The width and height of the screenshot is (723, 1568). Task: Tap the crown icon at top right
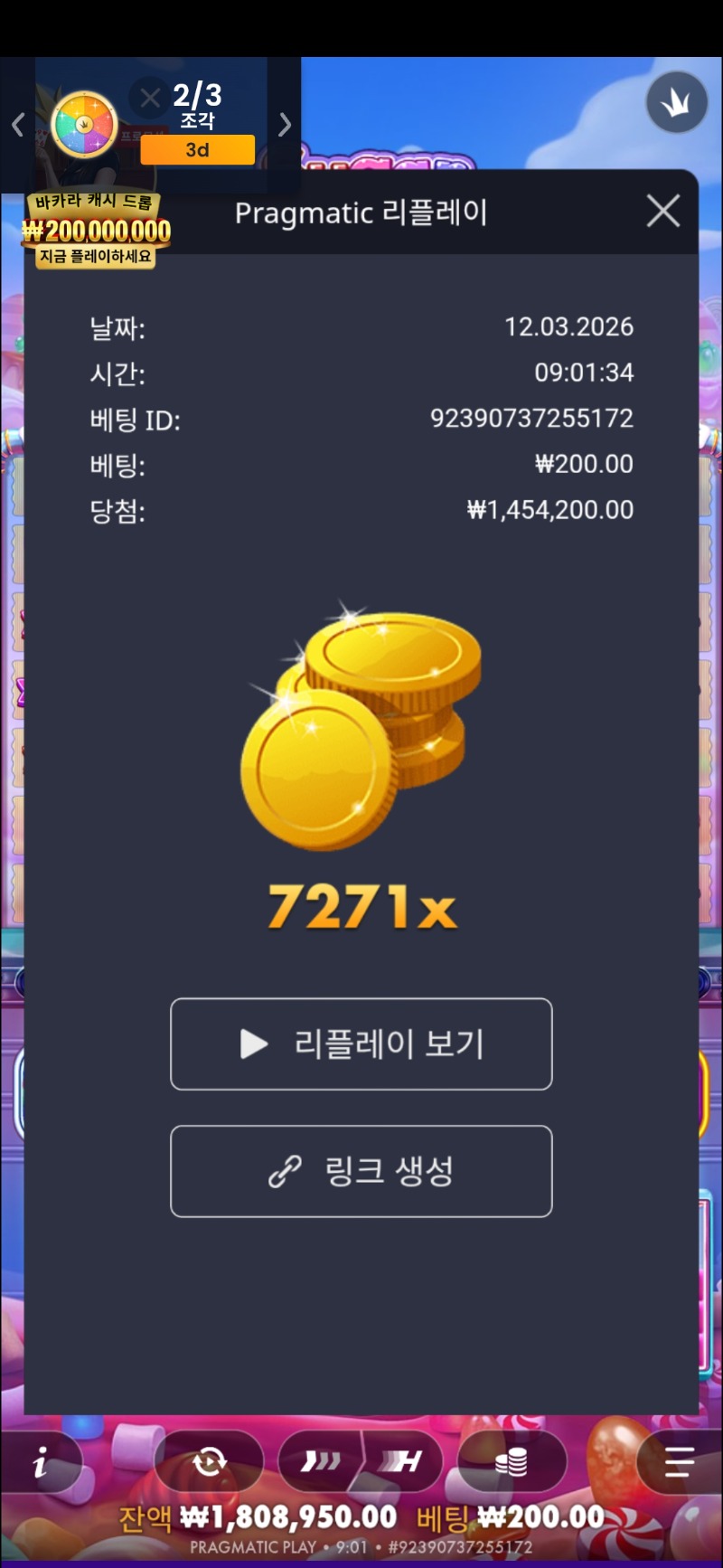(676, 103)
